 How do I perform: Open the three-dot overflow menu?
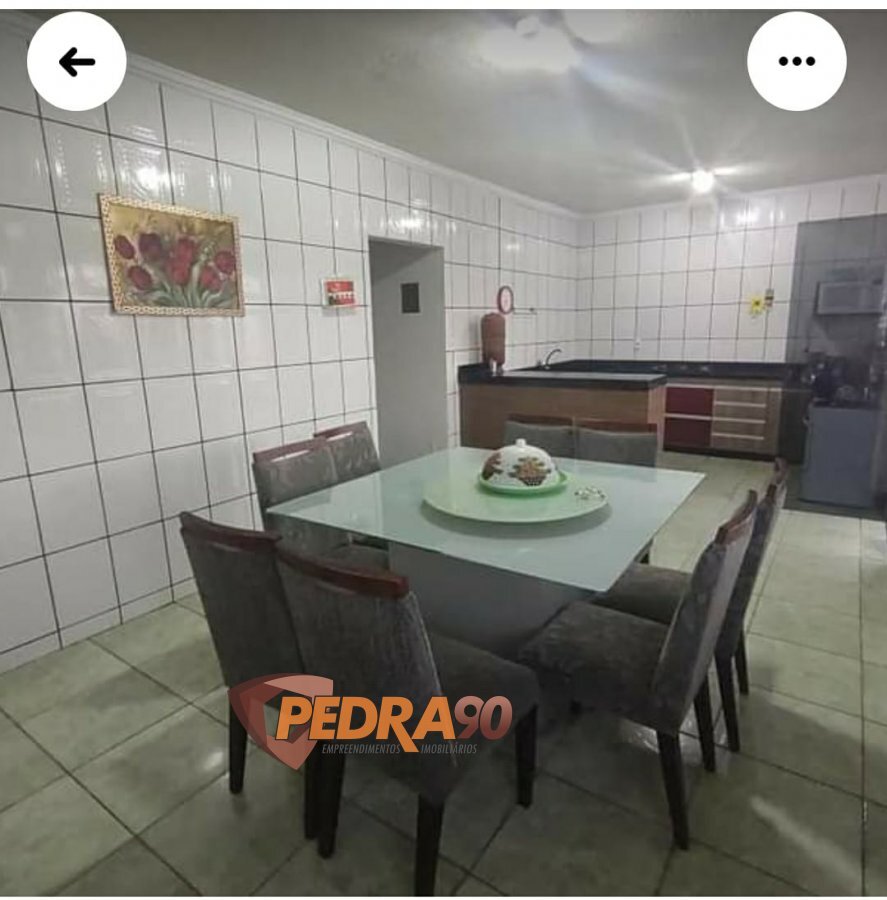click(x=796, y=61)
